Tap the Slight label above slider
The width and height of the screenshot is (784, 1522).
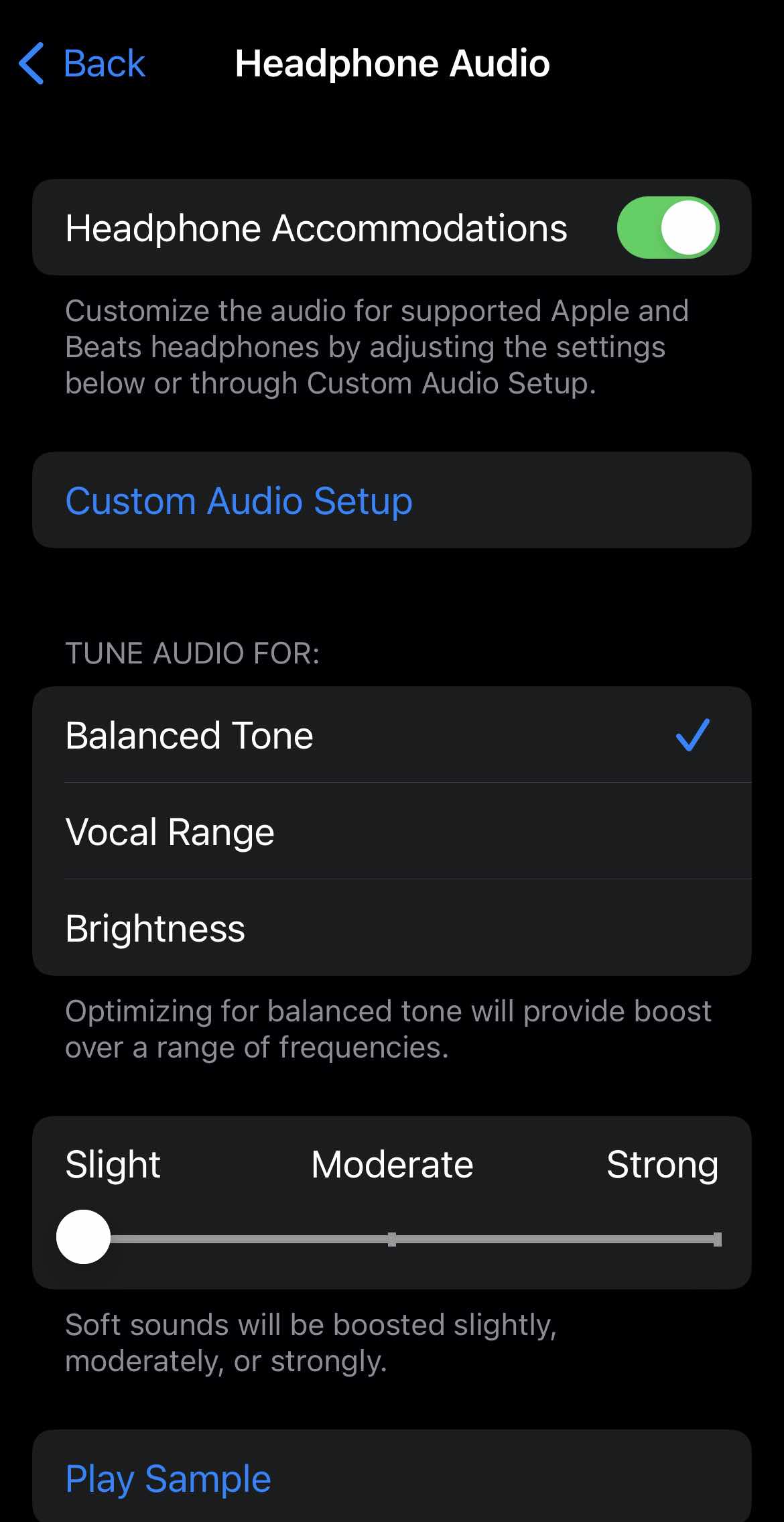click(x=112, y=1165)
